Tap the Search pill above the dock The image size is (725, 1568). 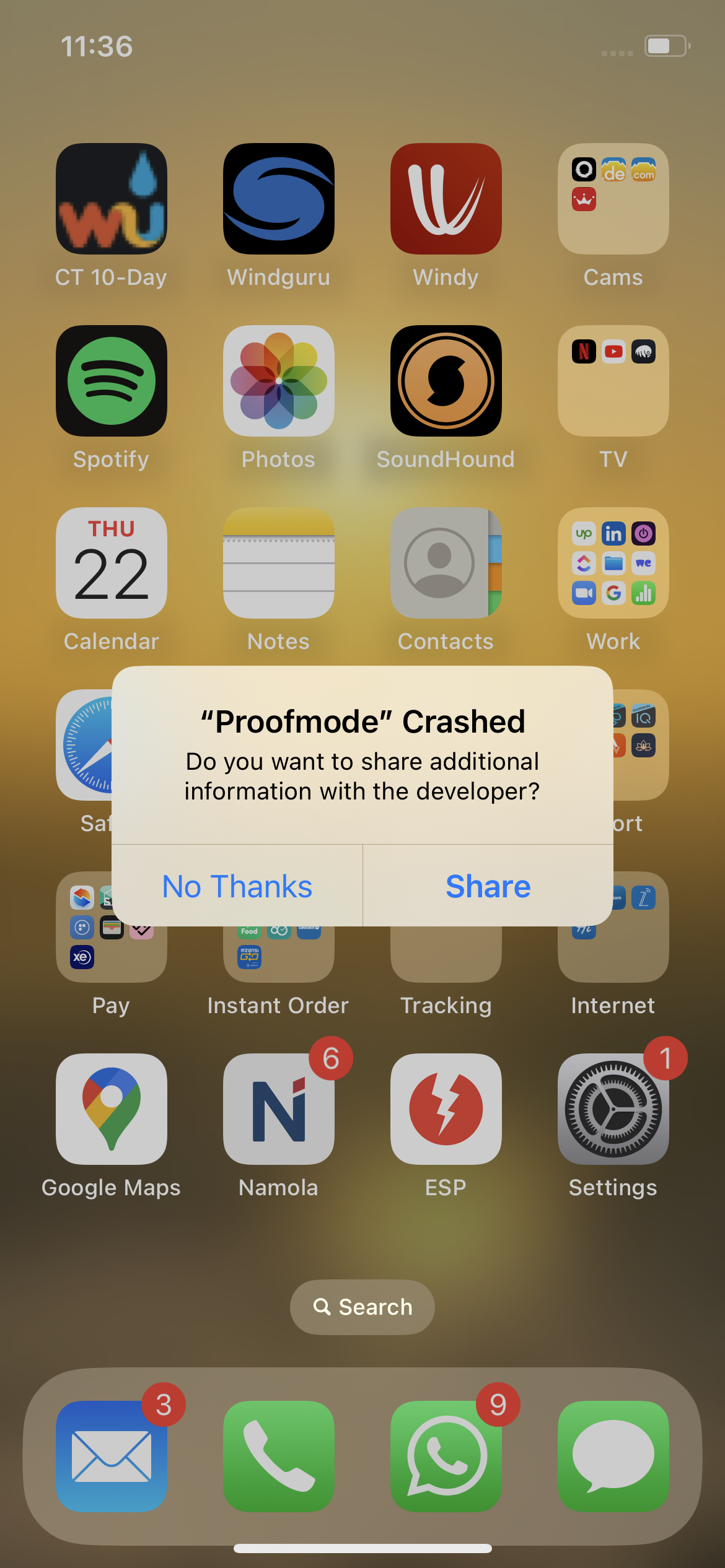point(362,1307)
